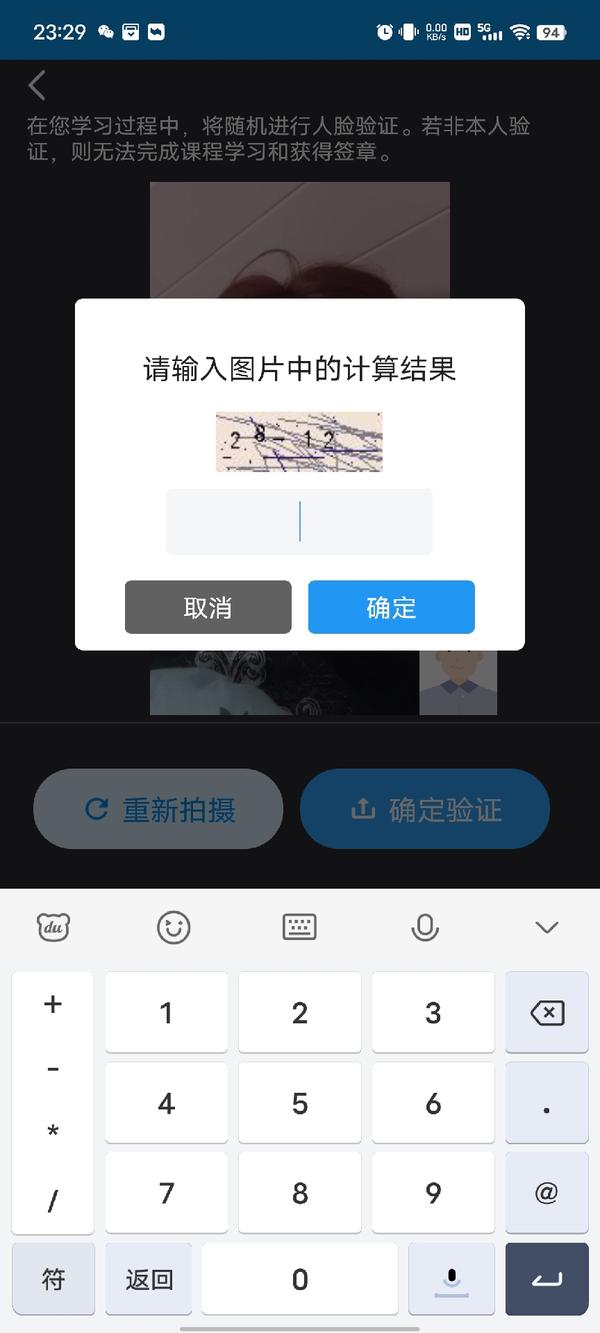600x1333 pixels.
Task: Tap the 取消 button to cancel
Action: click(208, 607)
